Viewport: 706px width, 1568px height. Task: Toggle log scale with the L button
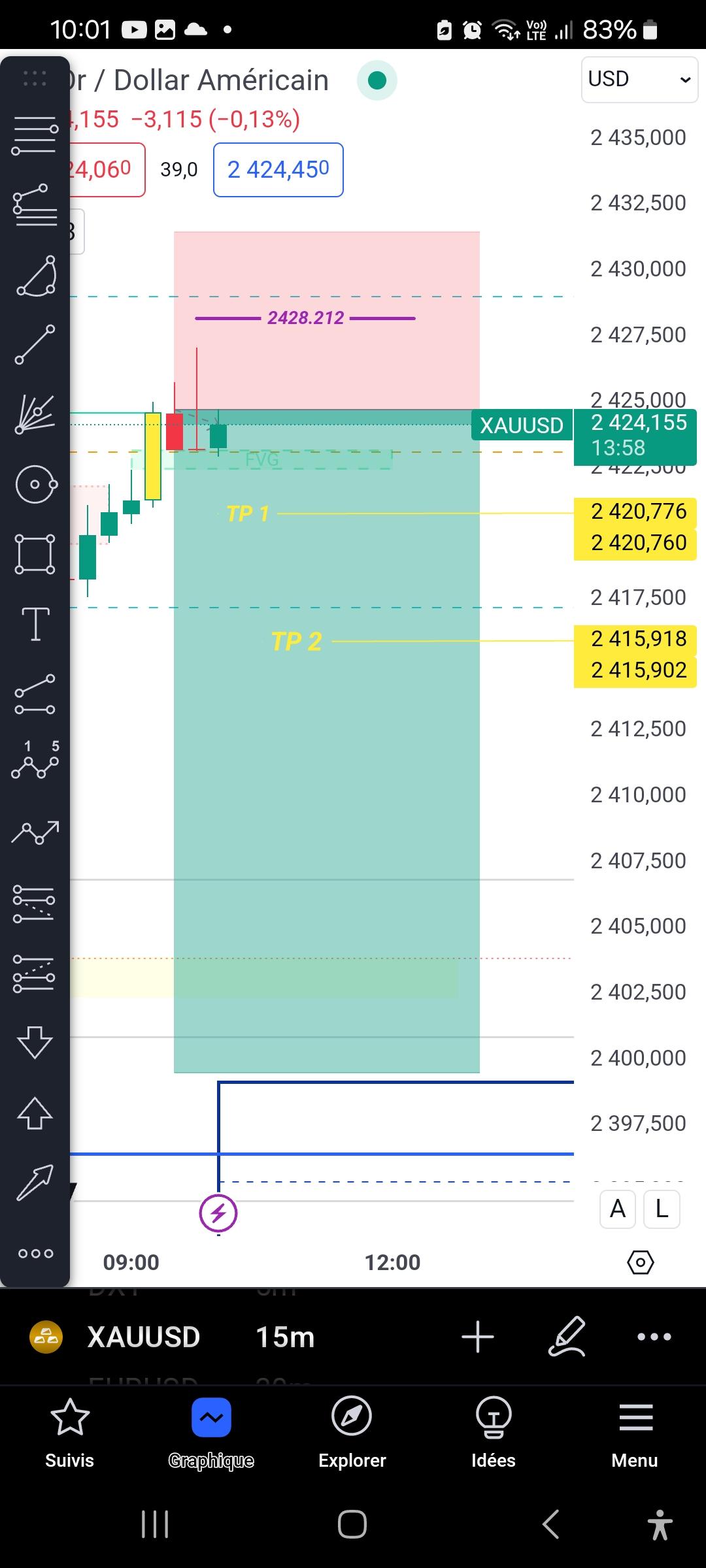click(662, 1209)
